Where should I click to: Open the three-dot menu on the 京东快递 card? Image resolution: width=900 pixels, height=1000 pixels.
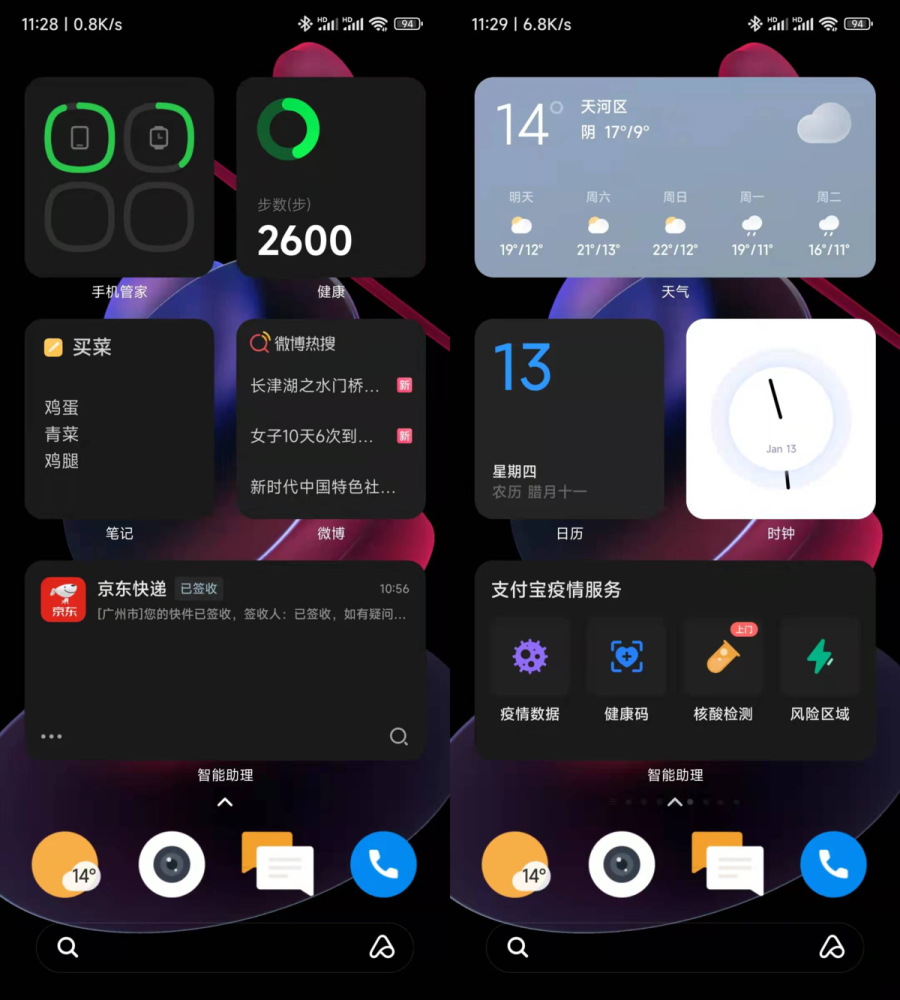52,737
